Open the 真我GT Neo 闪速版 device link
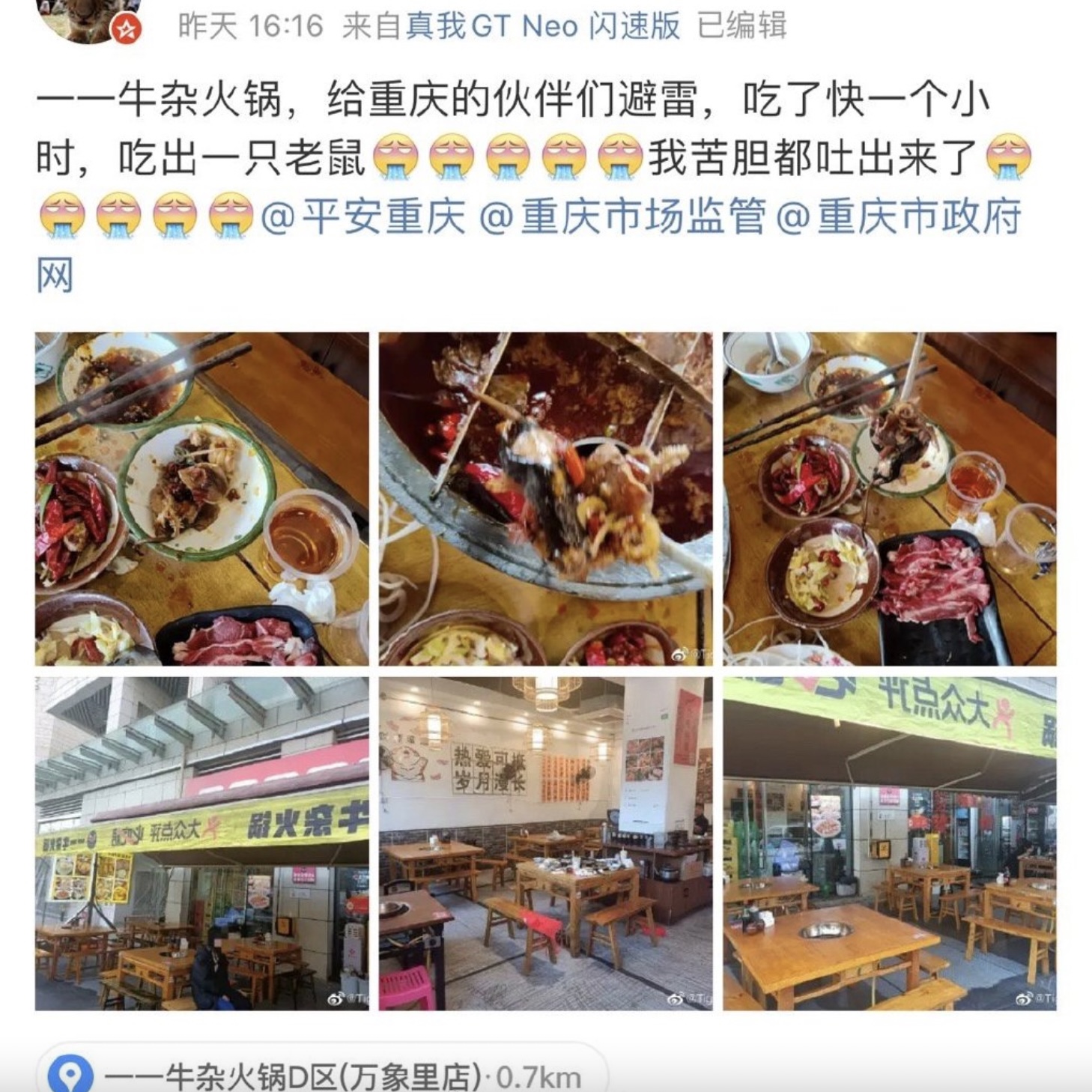 [x=542, y=26]
